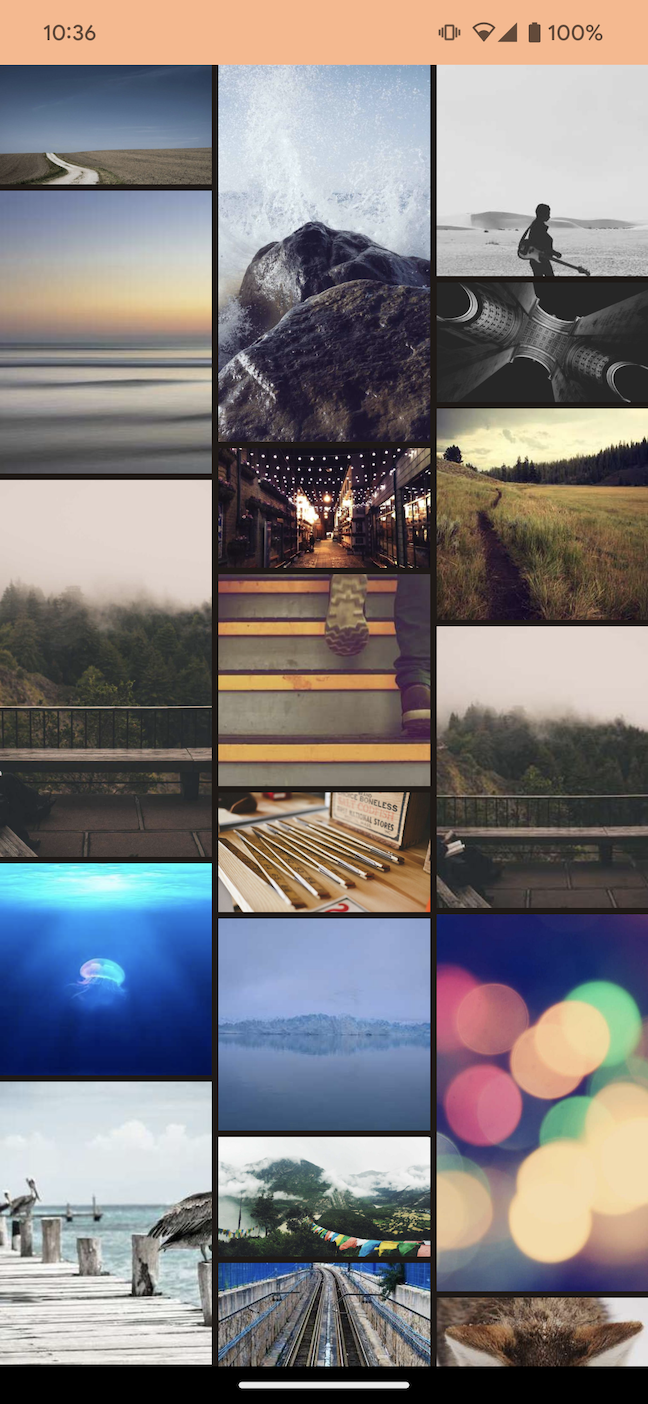Tap the furry animal ears photo
648x1404 pixels.
tap(542, 1331)
